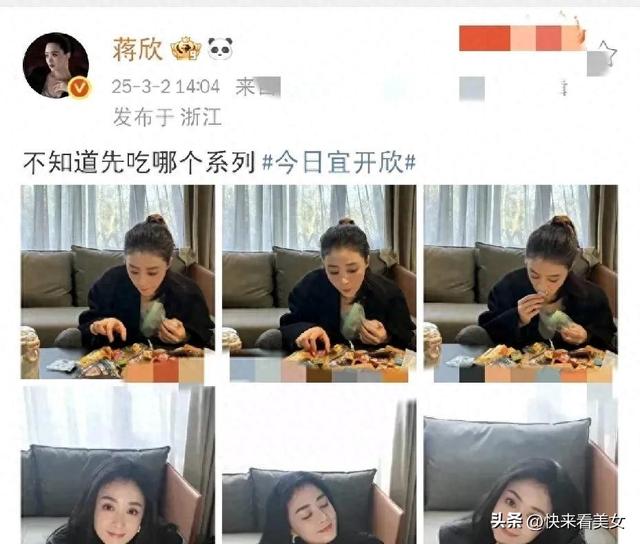Open the middle photo in top row
The image size is (640, 544).
pyautogui.click(x=318, y=283)
